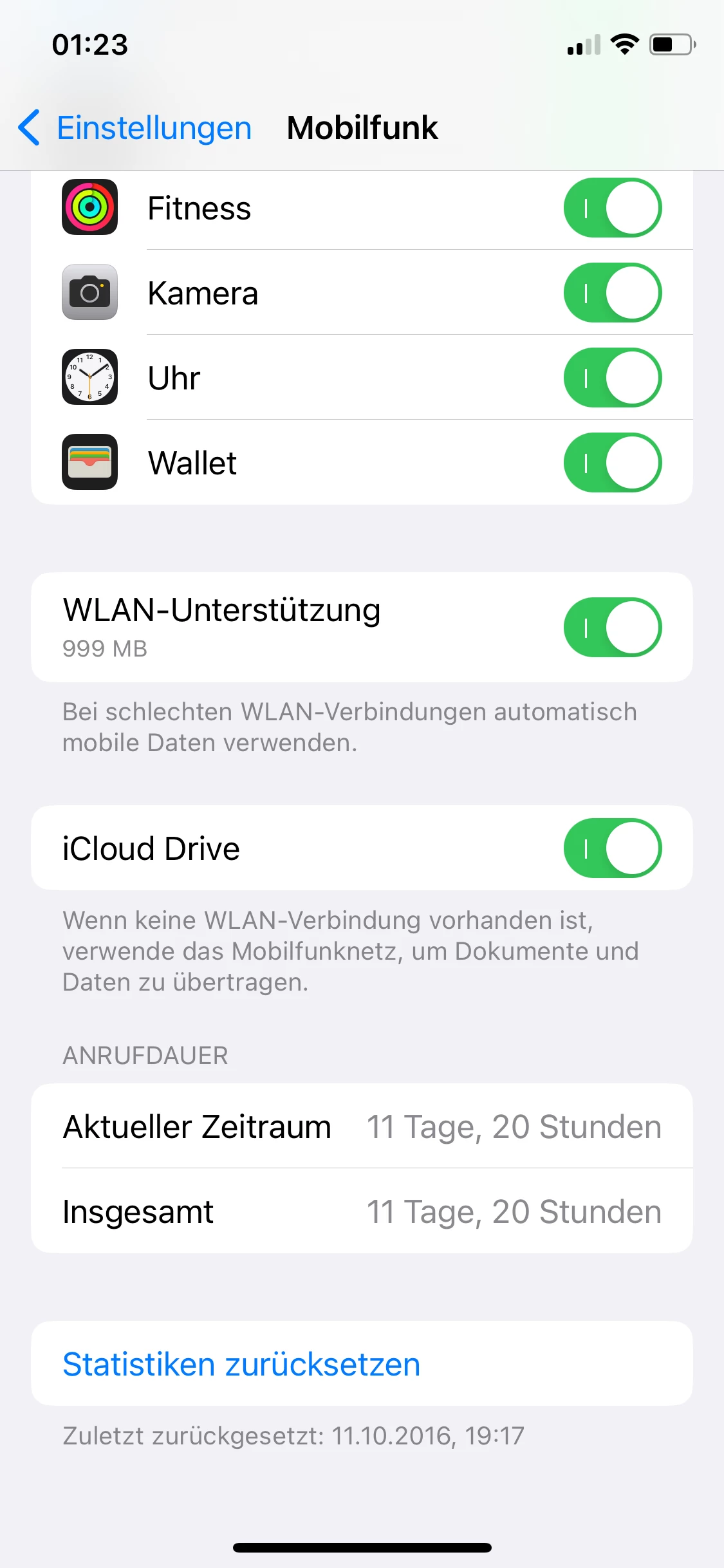The image size is (724, 1568).
Task: Go back to Einstellungen
Action: [x=135, y=127]
